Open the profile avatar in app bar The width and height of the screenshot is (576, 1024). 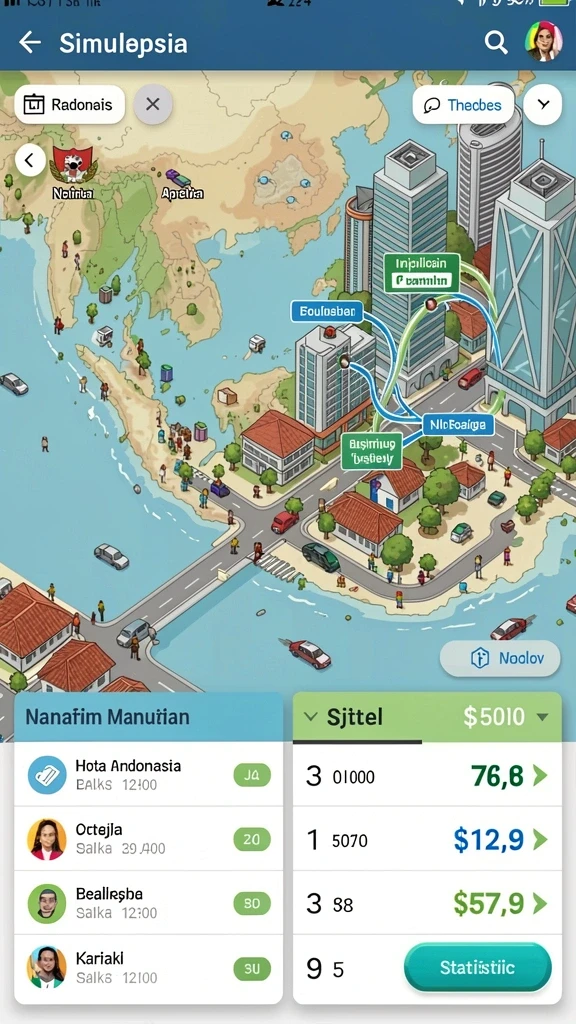[543, 42]
